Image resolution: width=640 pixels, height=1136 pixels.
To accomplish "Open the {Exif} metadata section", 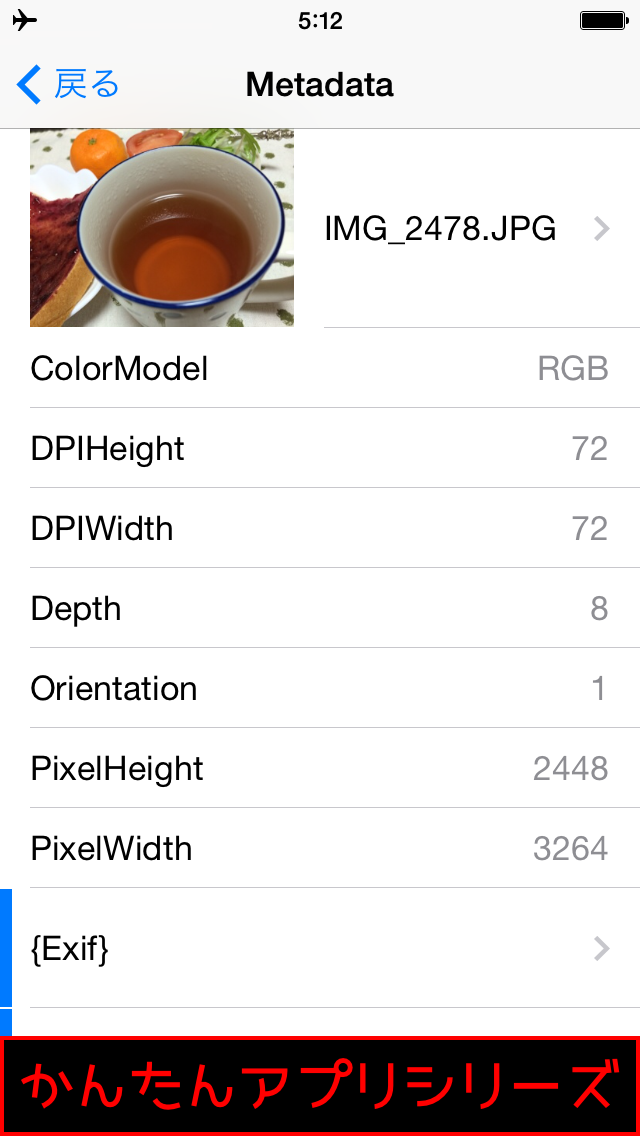I will click(320, 948).
